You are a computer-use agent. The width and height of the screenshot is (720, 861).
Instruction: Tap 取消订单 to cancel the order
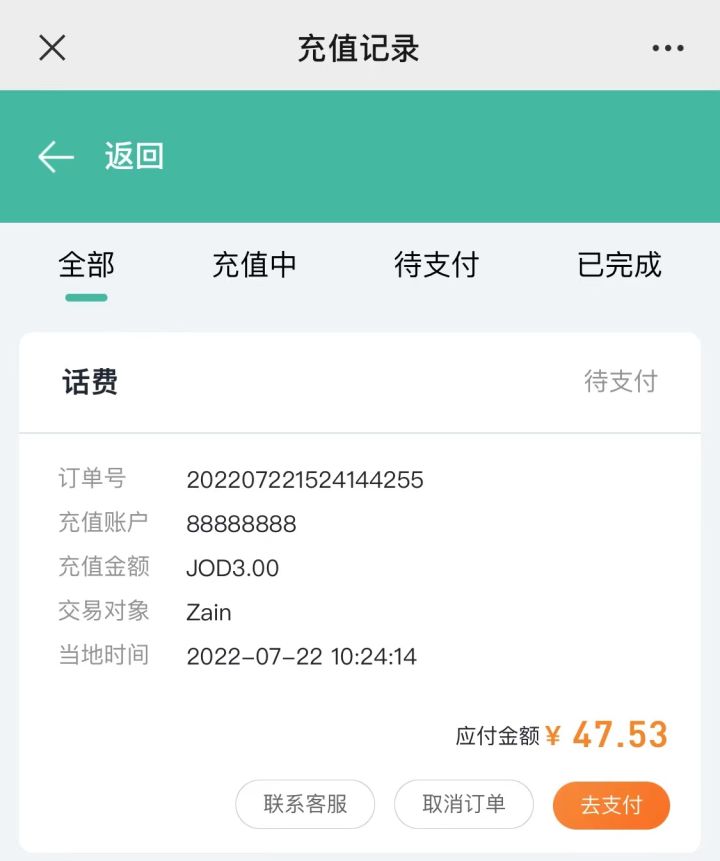coord(464,804)
